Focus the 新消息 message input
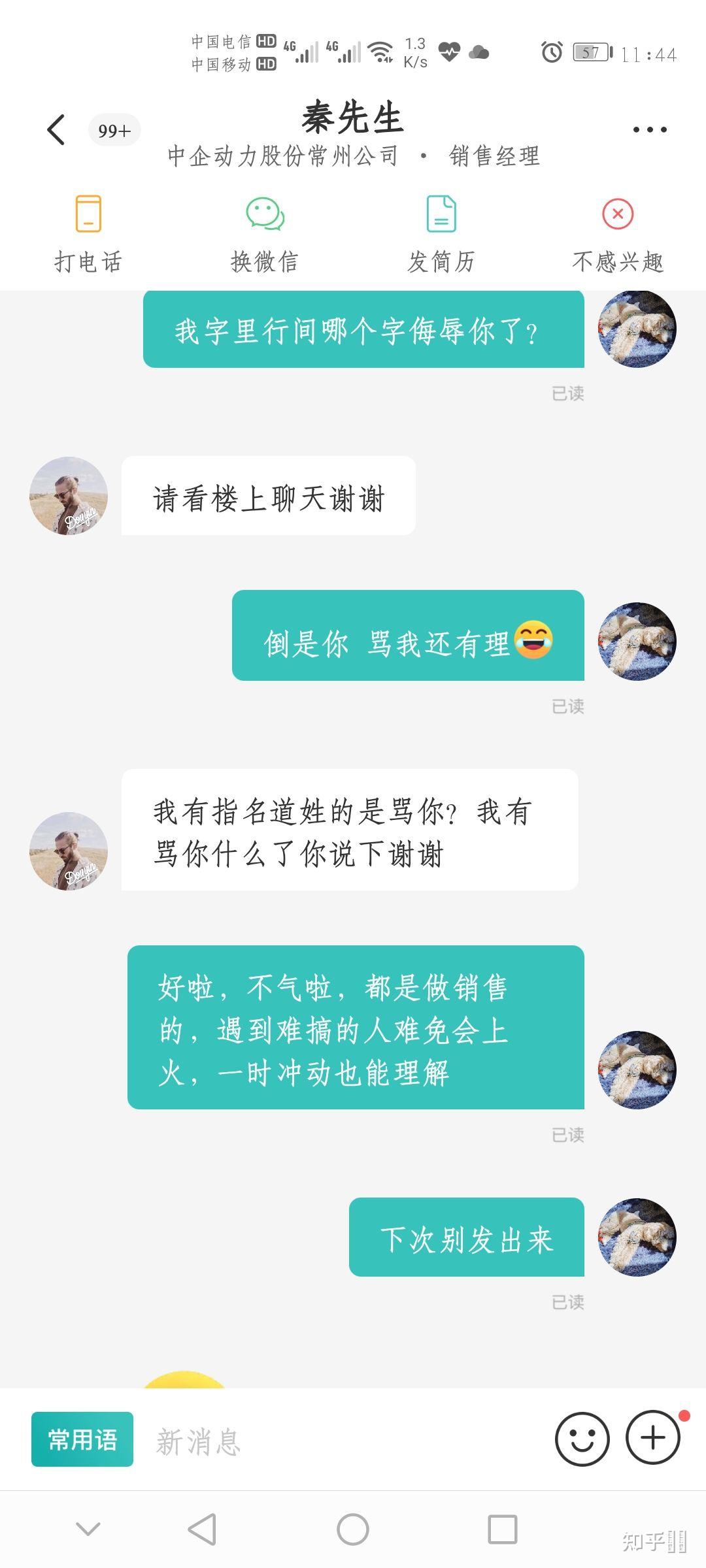This screenshot has height=1568, width=706. 340,1441
